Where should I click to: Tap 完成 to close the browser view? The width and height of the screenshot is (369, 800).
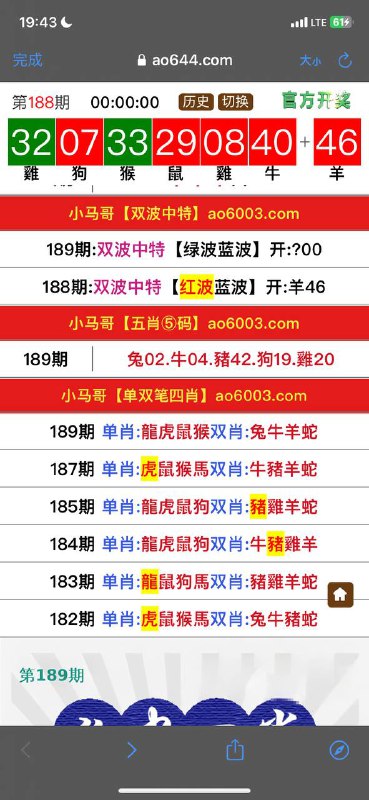(28, 60)
